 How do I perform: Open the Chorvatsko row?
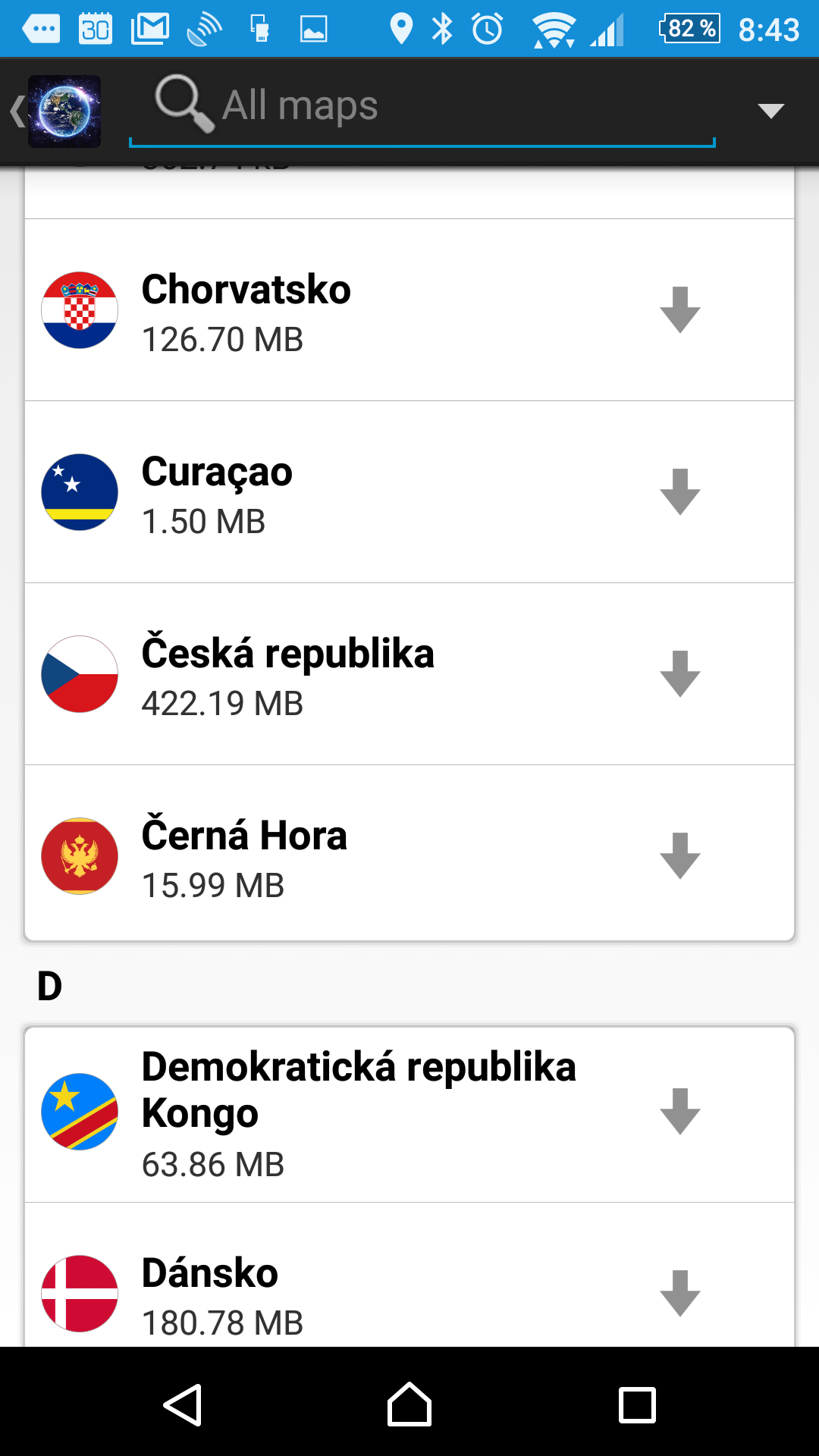pos(409,310)
